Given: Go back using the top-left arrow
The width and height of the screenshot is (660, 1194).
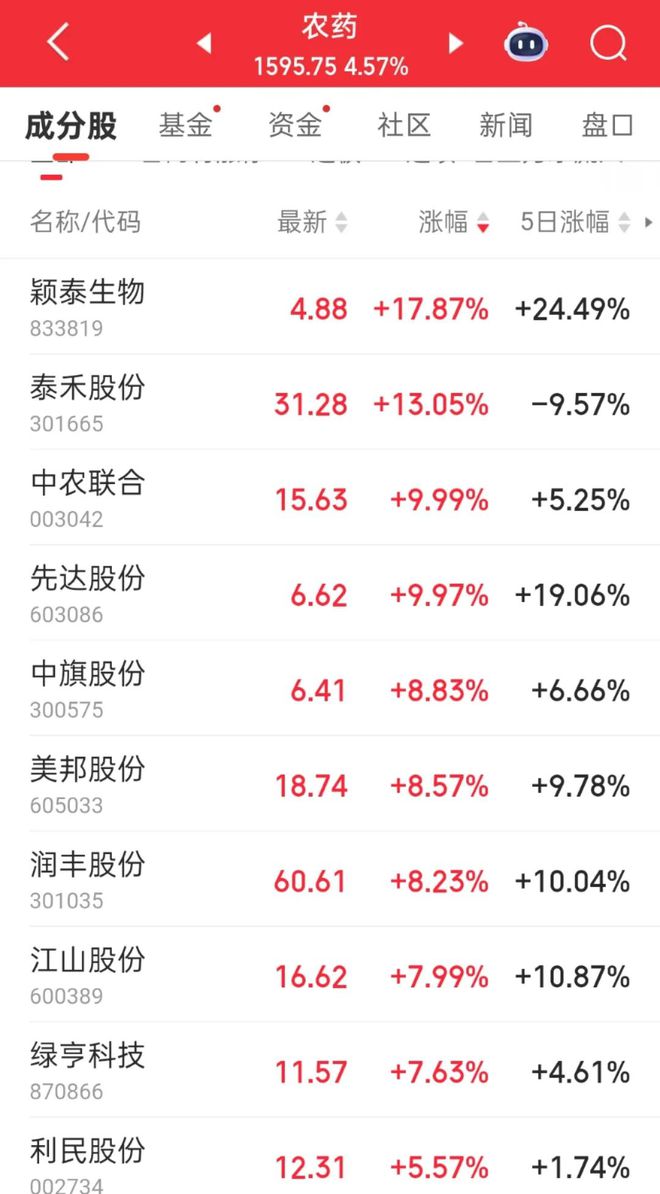Looking at the screenshot, I should point(58,42).
